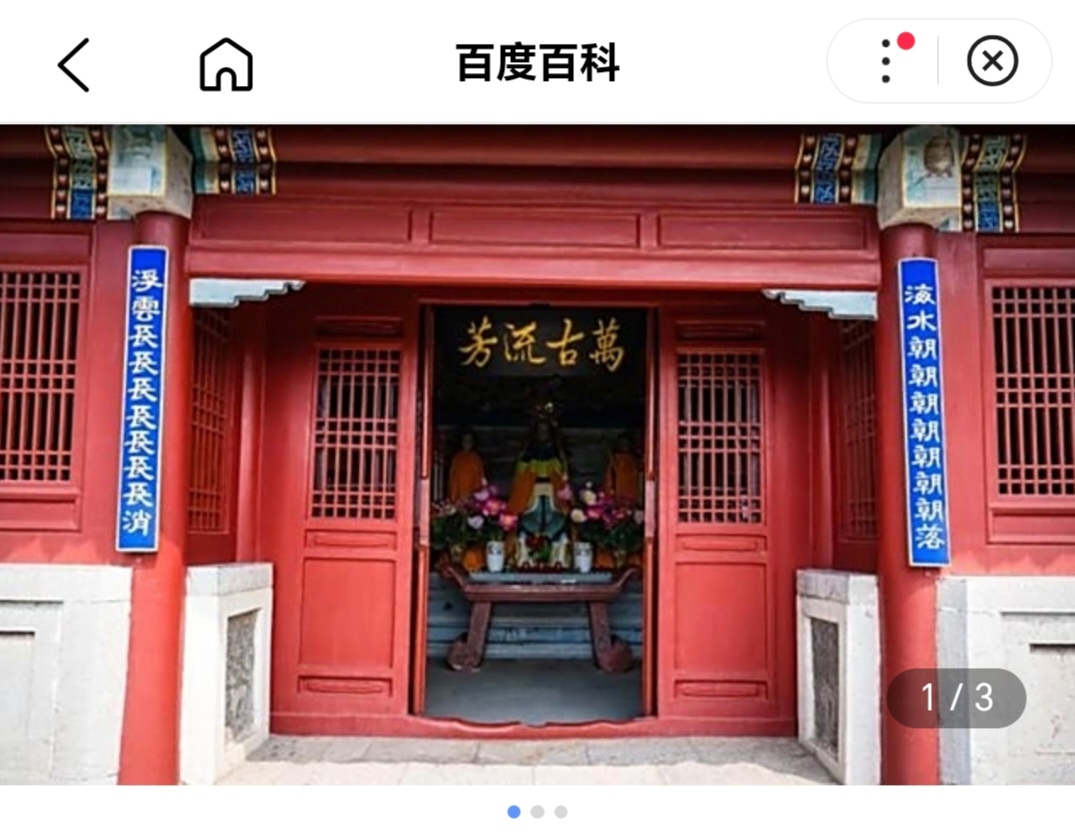Jump to the third image dot
This screenshot has width=1075, height=836.
click(x=561, y=812)
